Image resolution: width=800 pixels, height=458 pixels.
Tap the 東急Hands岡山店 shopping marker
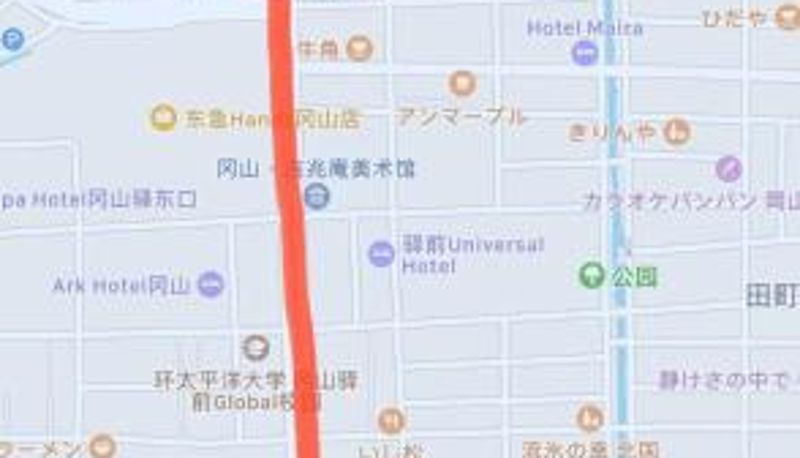[163, 118]
